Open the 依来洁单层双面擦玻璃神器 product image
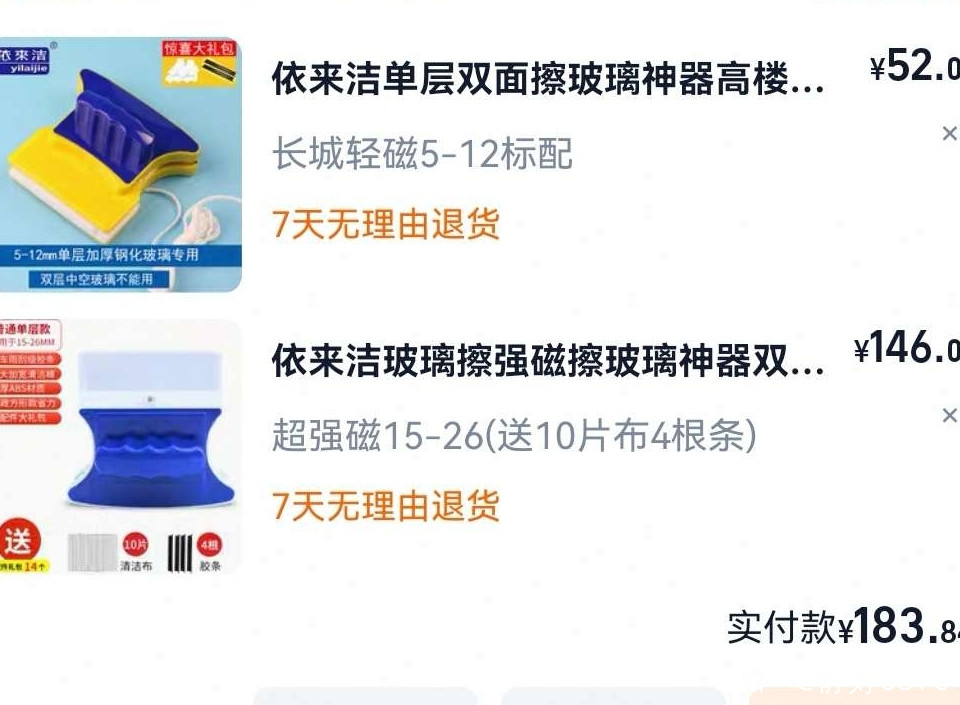The width and height of the screenshot is (960, 705). 120,165
